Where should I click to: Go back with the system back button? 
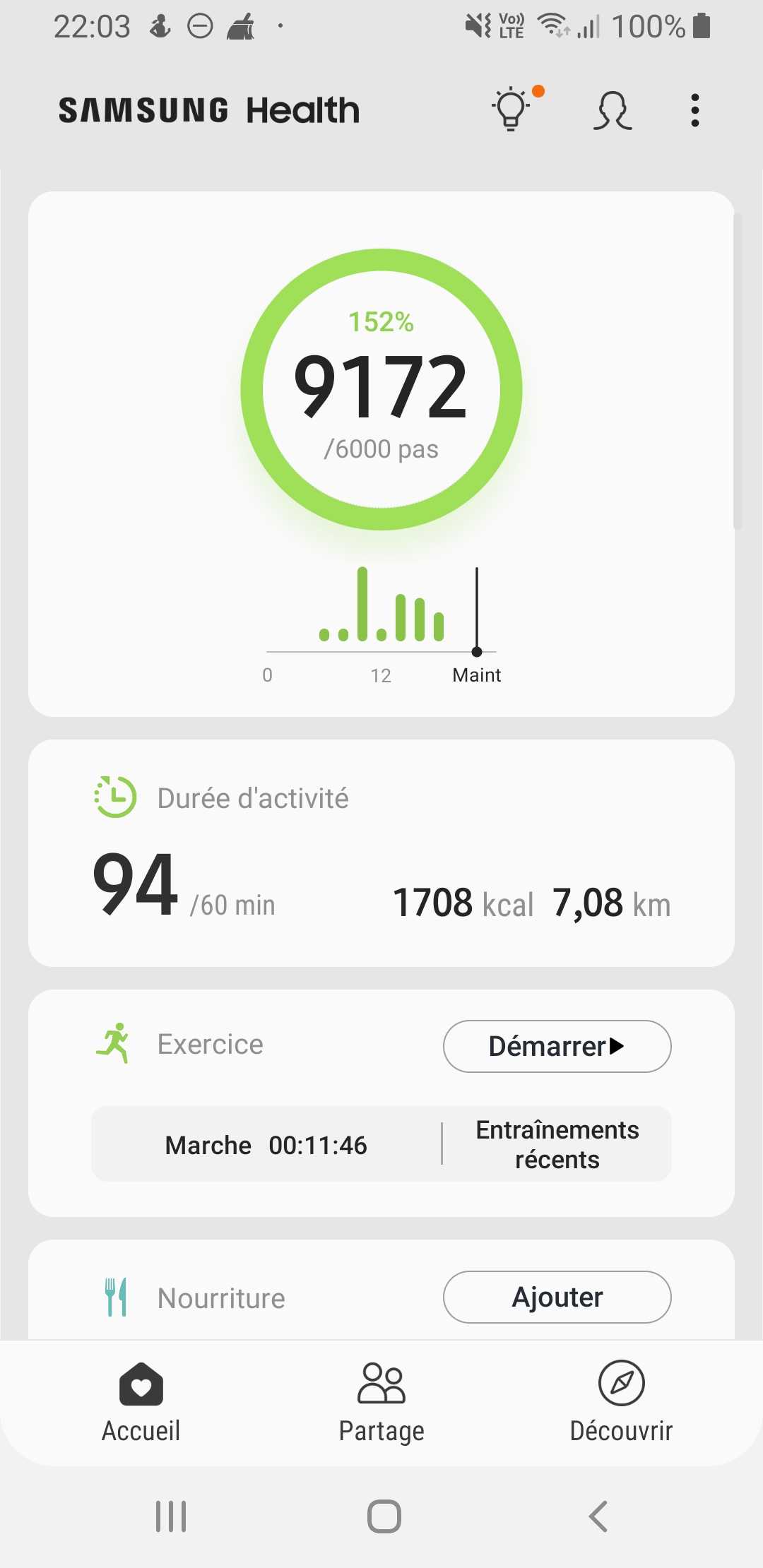pyautogui.click(x=598, y=1516)
